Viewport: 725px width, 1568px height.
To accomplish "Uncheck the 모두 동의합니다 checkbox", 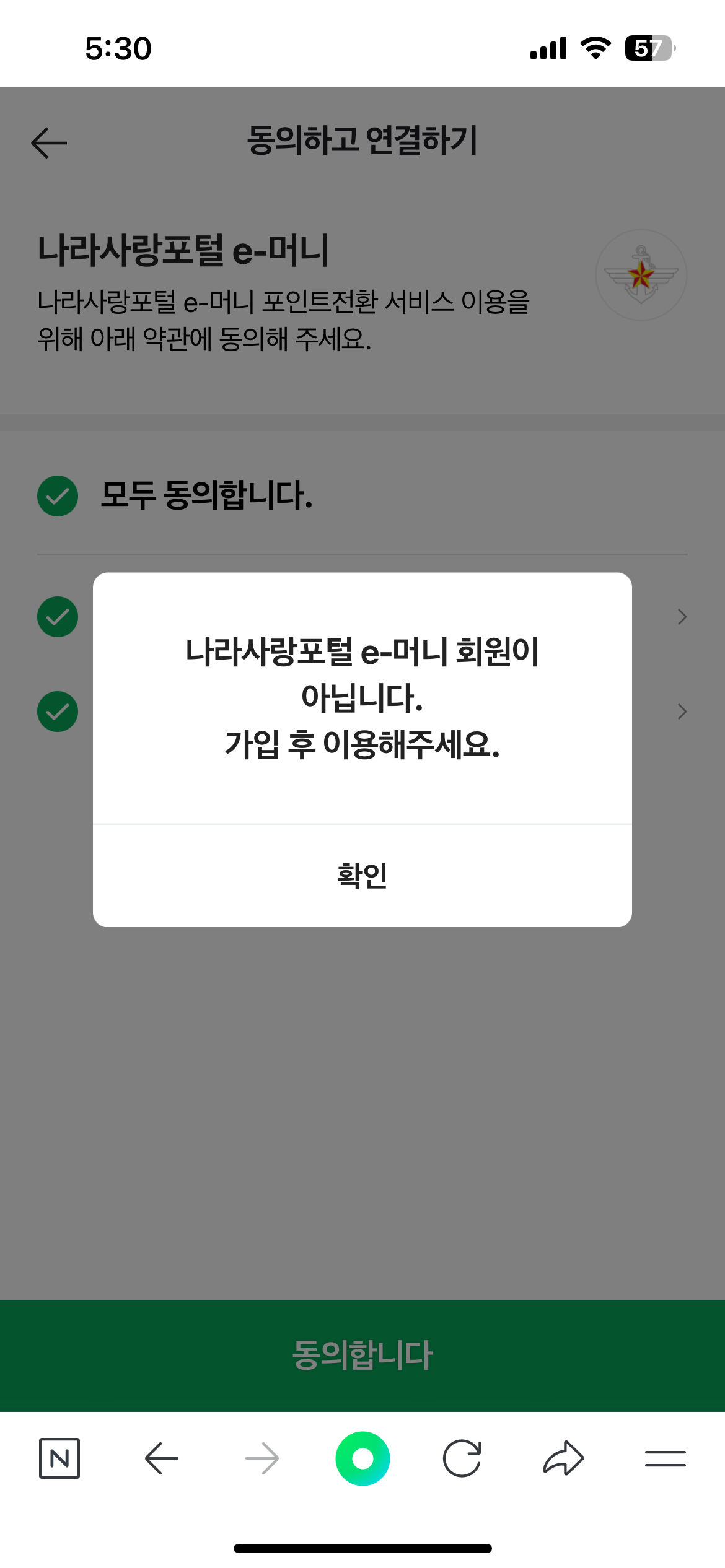I will [58, 496].
